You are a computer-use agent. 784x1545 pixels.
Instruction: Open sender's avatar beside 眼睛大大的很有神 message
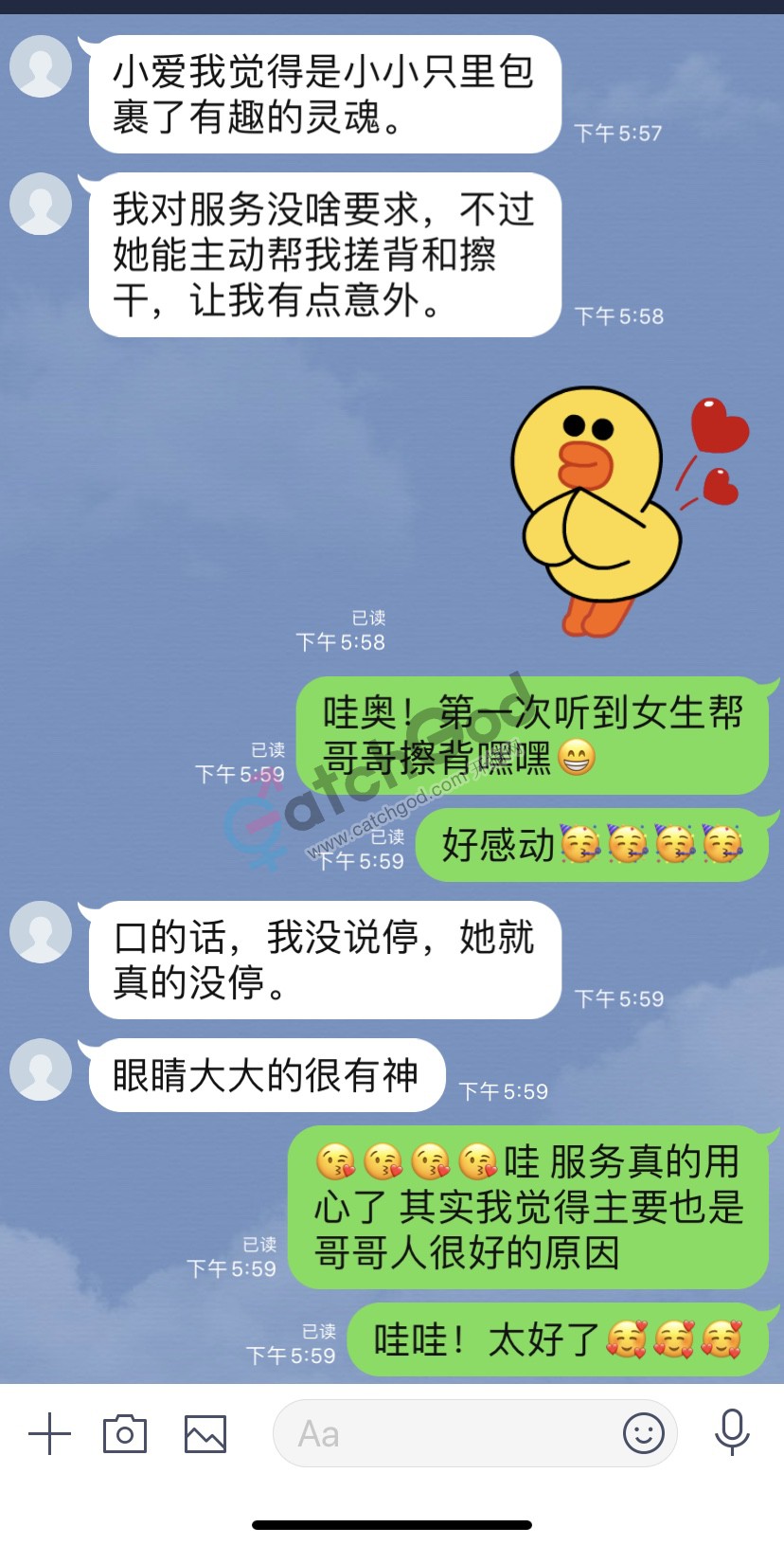click(x=41, y=1069)
